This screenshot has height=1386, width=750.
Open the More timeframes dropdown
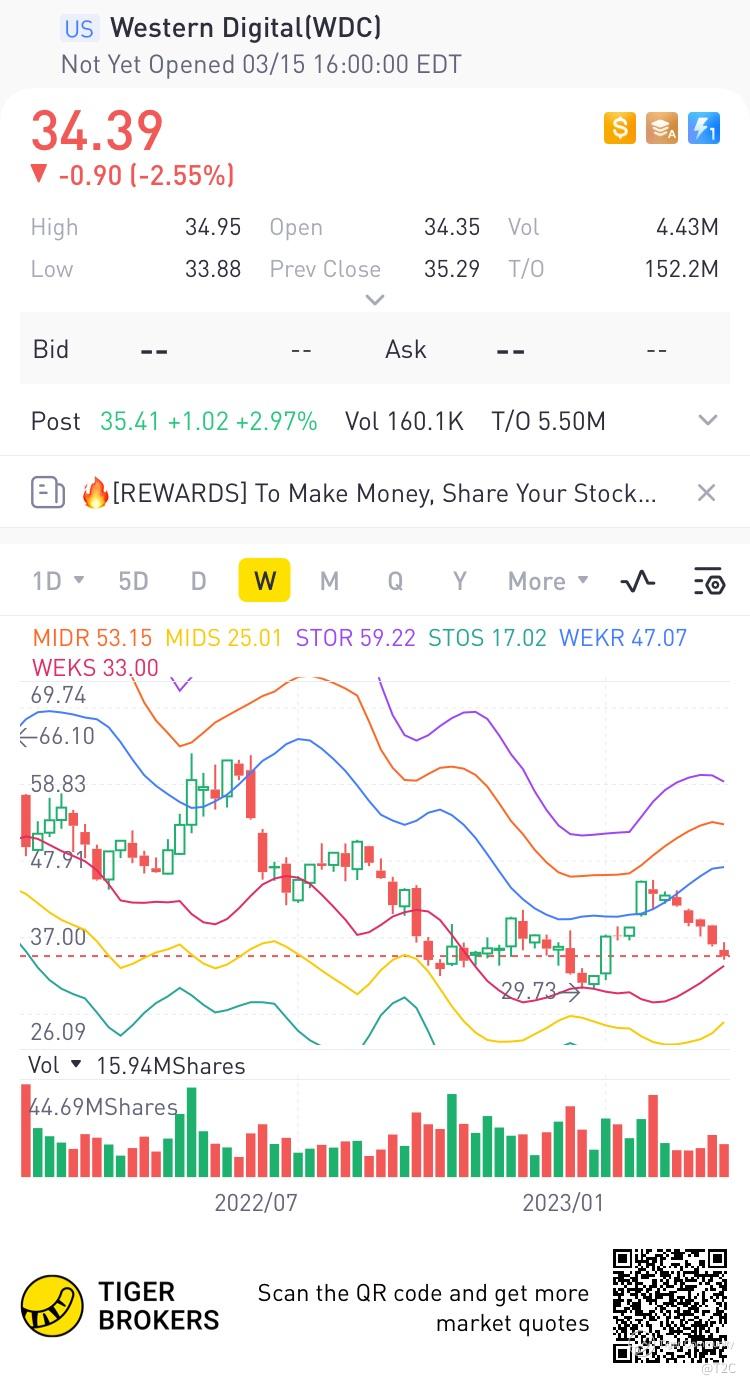(x=547, y=581)
